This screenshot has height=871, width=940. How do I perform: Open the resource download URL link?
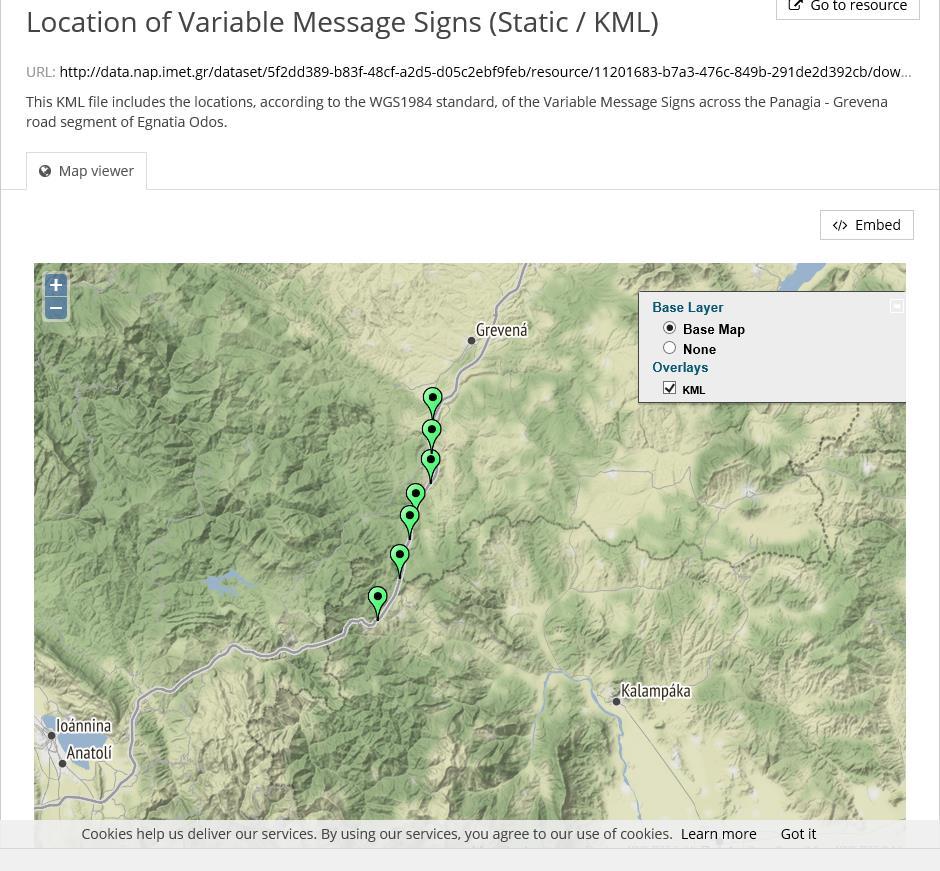(x=484, y=72)
